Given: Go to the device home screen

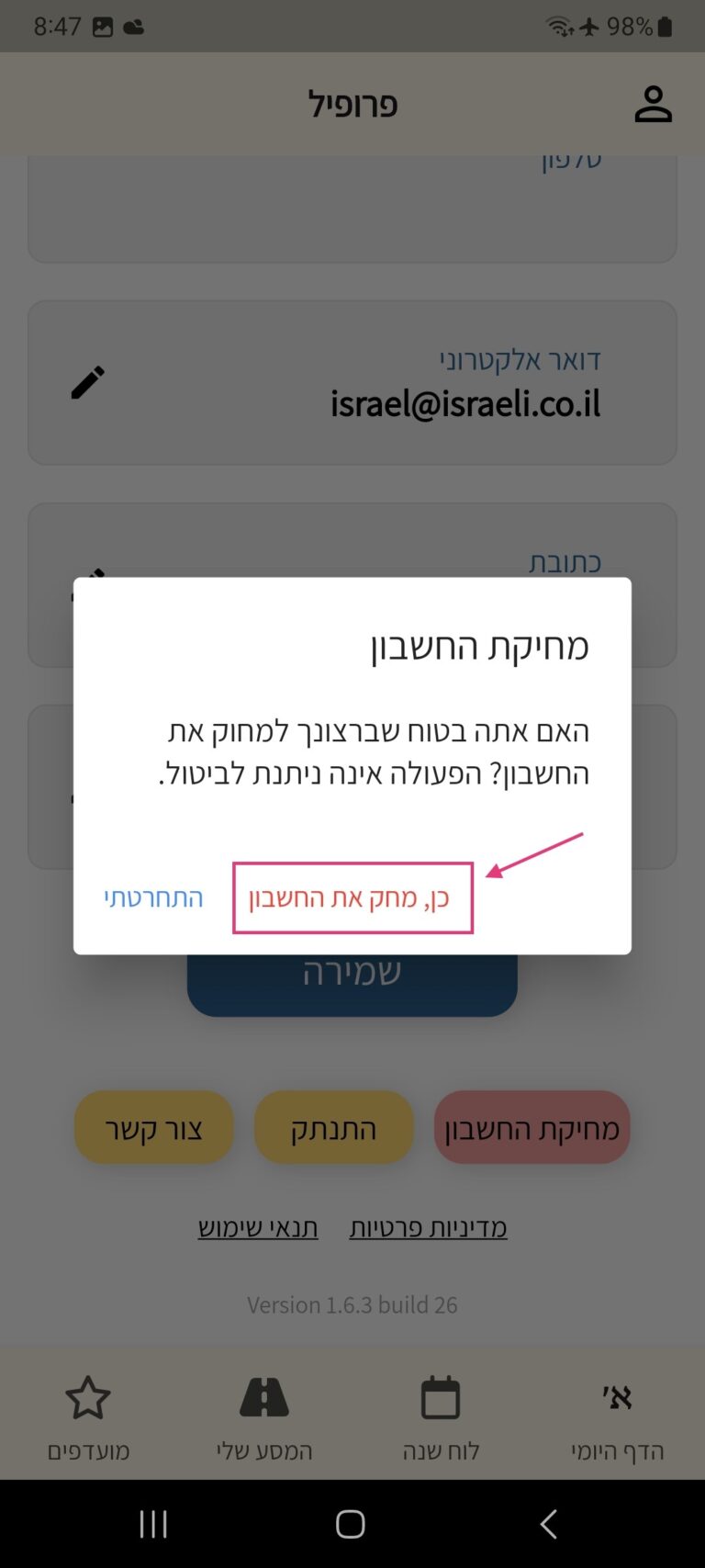Looking at the screenshot, I should (351, 1524).
